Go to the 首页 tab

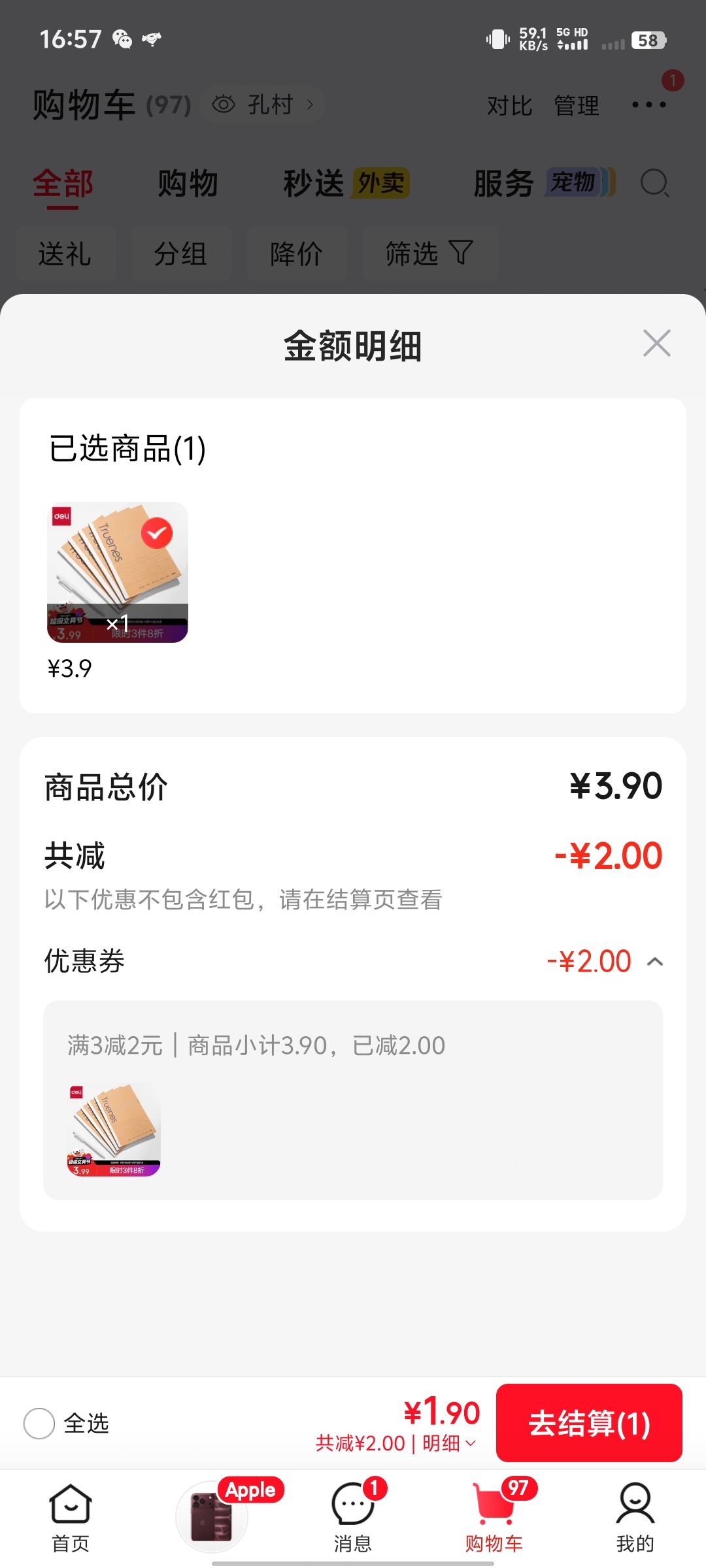(71, 1518)
